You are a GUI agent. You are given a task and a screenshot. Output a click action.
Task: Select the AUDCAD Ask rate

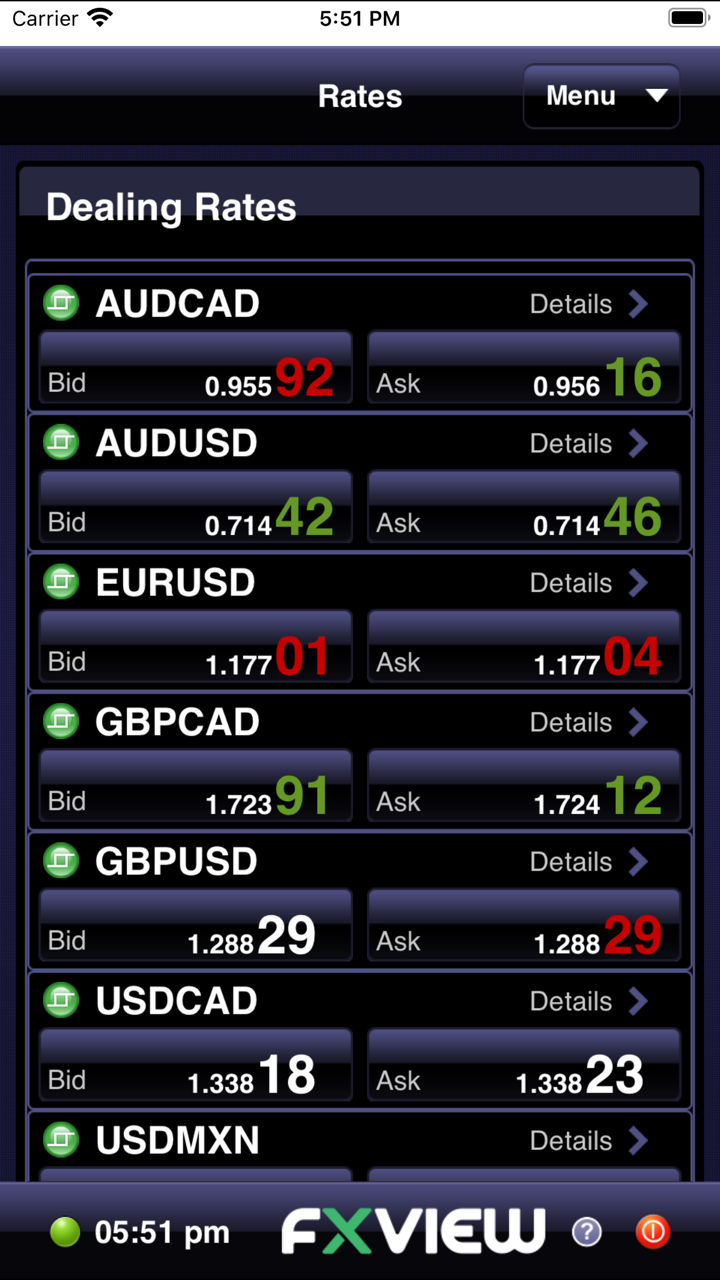point(524,368)
